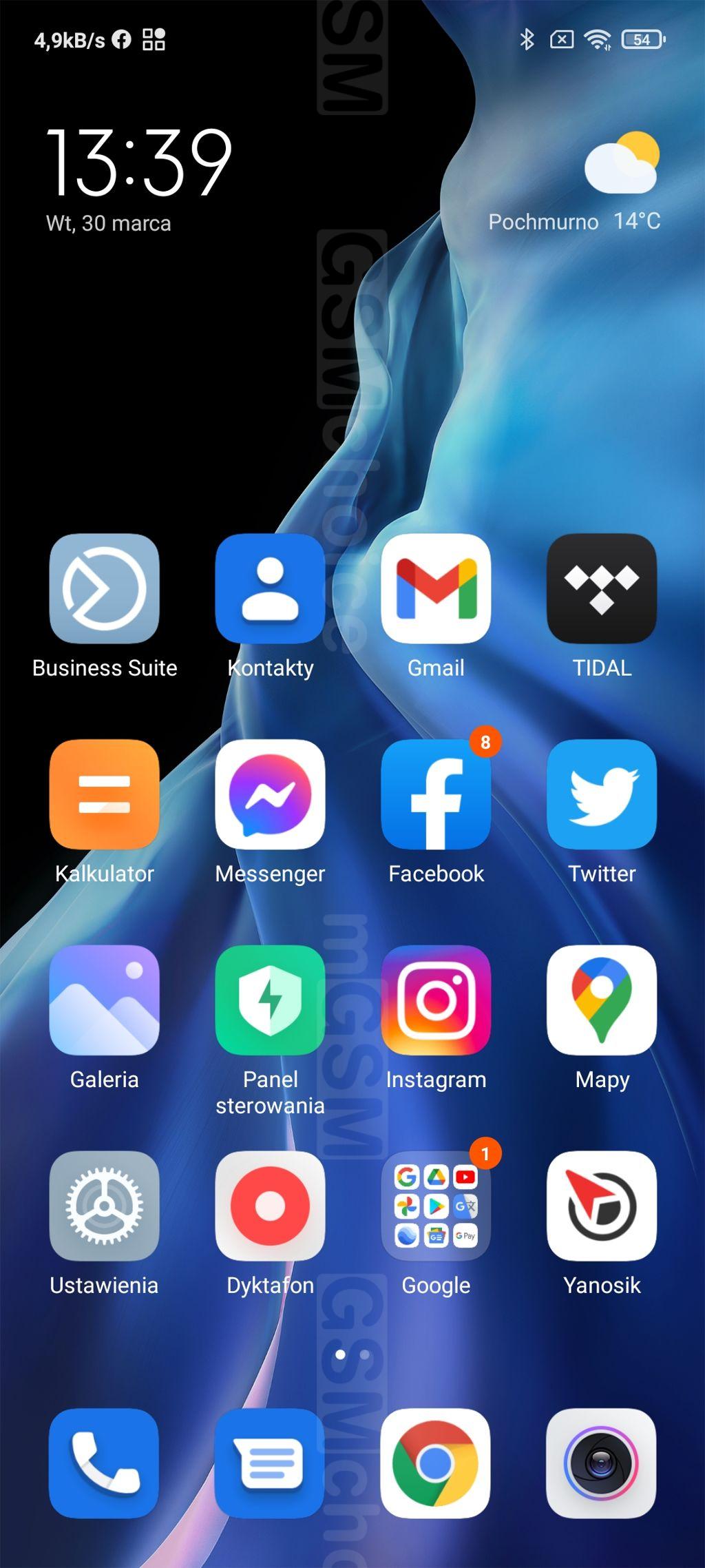The image size is (705, 1568).
Task: Expand the Google apps folder
Action: coord(436,1206)
